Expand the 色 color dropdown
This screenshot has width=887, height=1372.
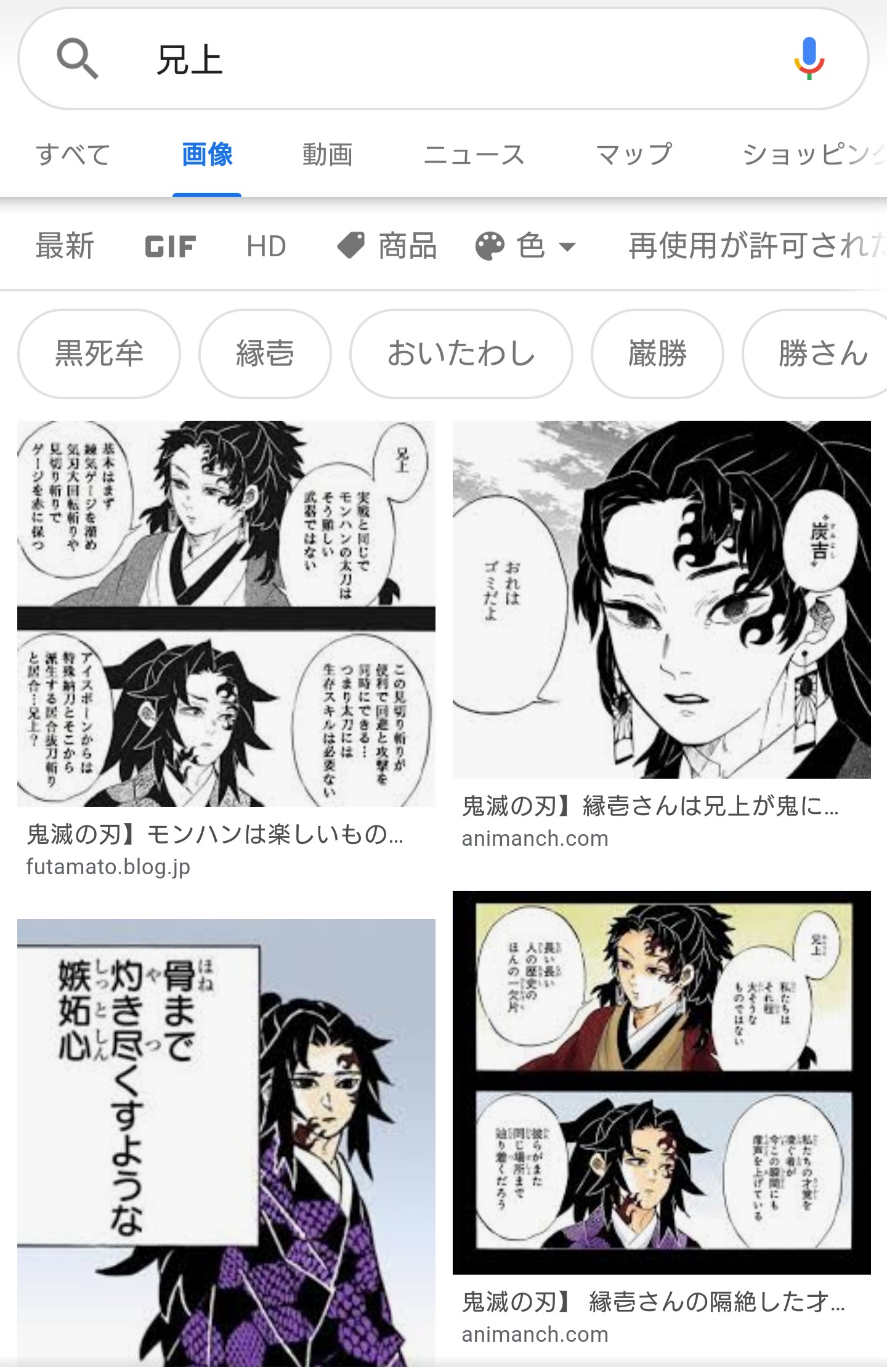[525, 246]
